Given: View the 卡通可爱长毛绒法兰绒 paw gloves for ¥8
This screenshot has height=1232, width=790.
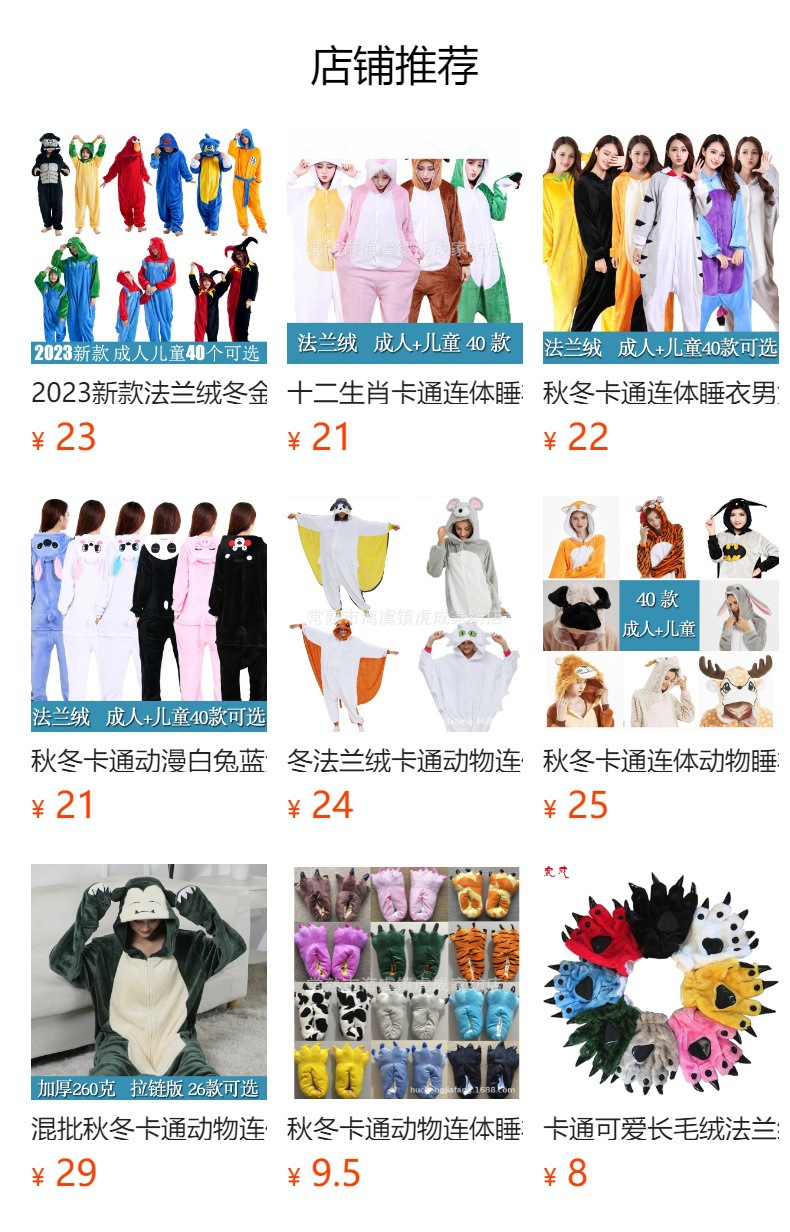Looking at the screenshot, I should 660,982.
